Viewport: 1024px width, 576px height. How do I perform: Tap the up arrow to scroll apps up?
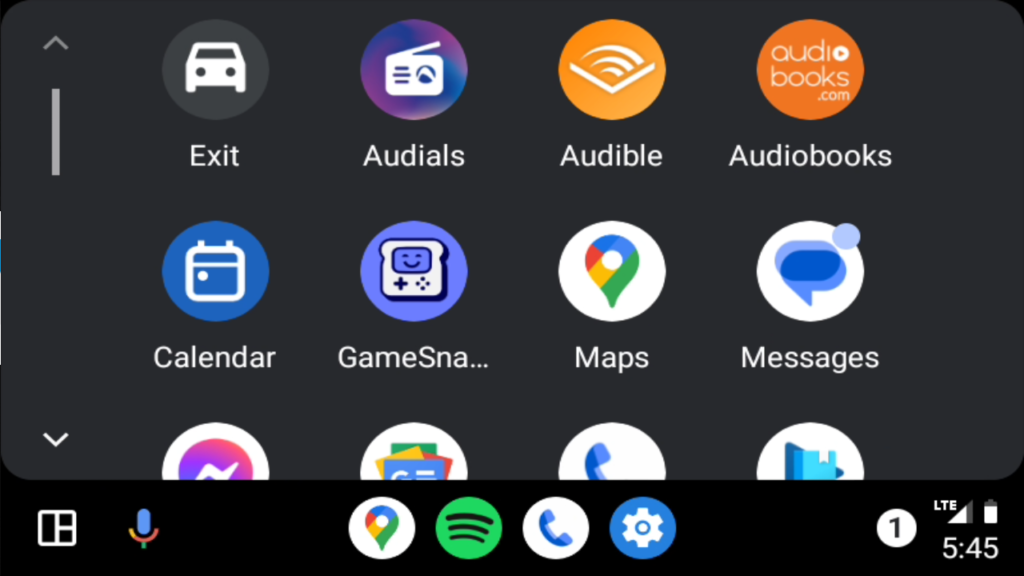56,43
